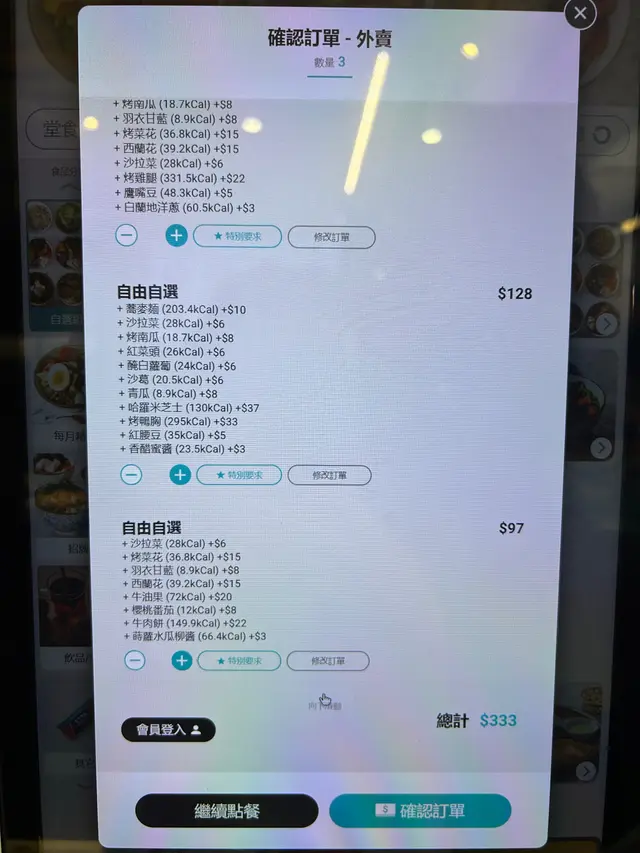Add 特別要求 to the $97 item

(238, 661)
